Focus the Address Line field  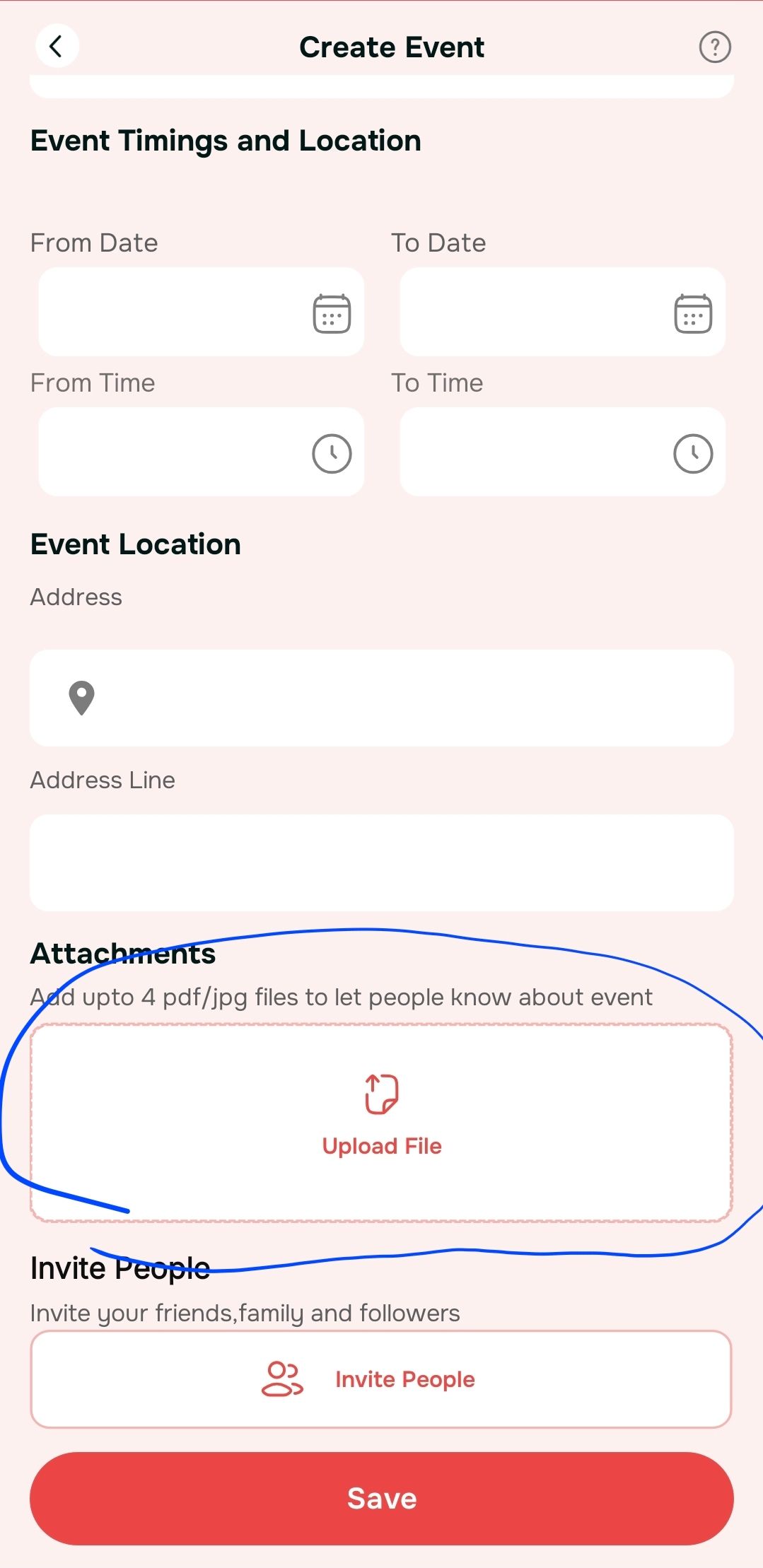pyautogui.click(x=382, y=862)
